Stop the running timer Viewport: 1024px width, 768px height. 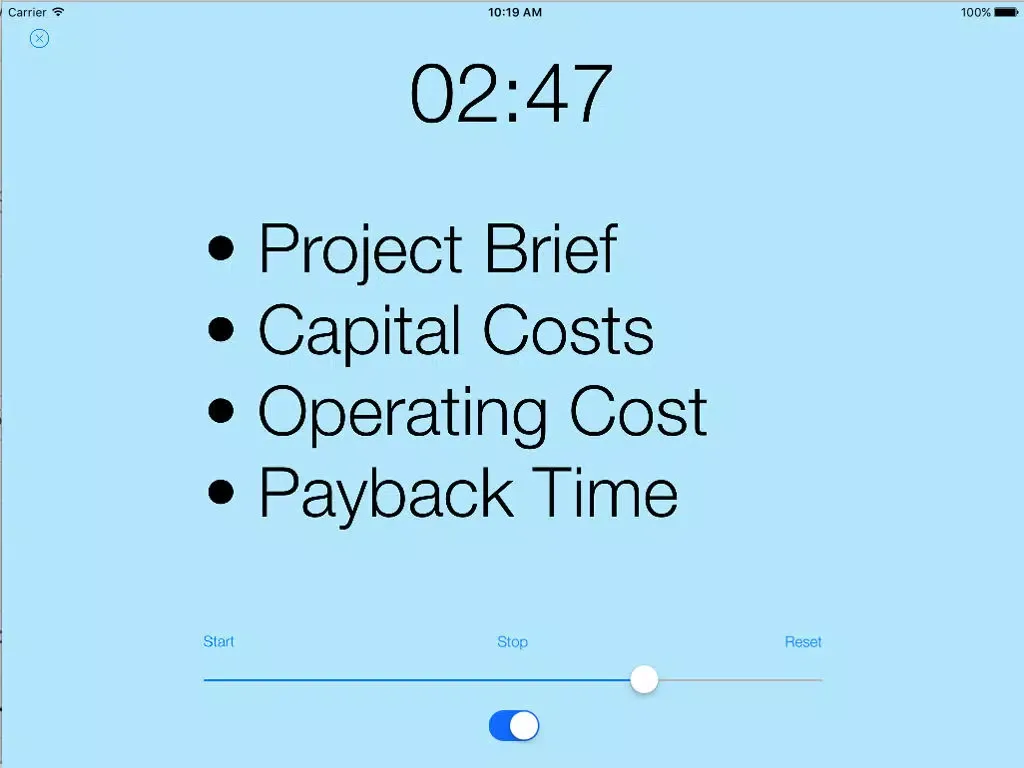(512, 642)
